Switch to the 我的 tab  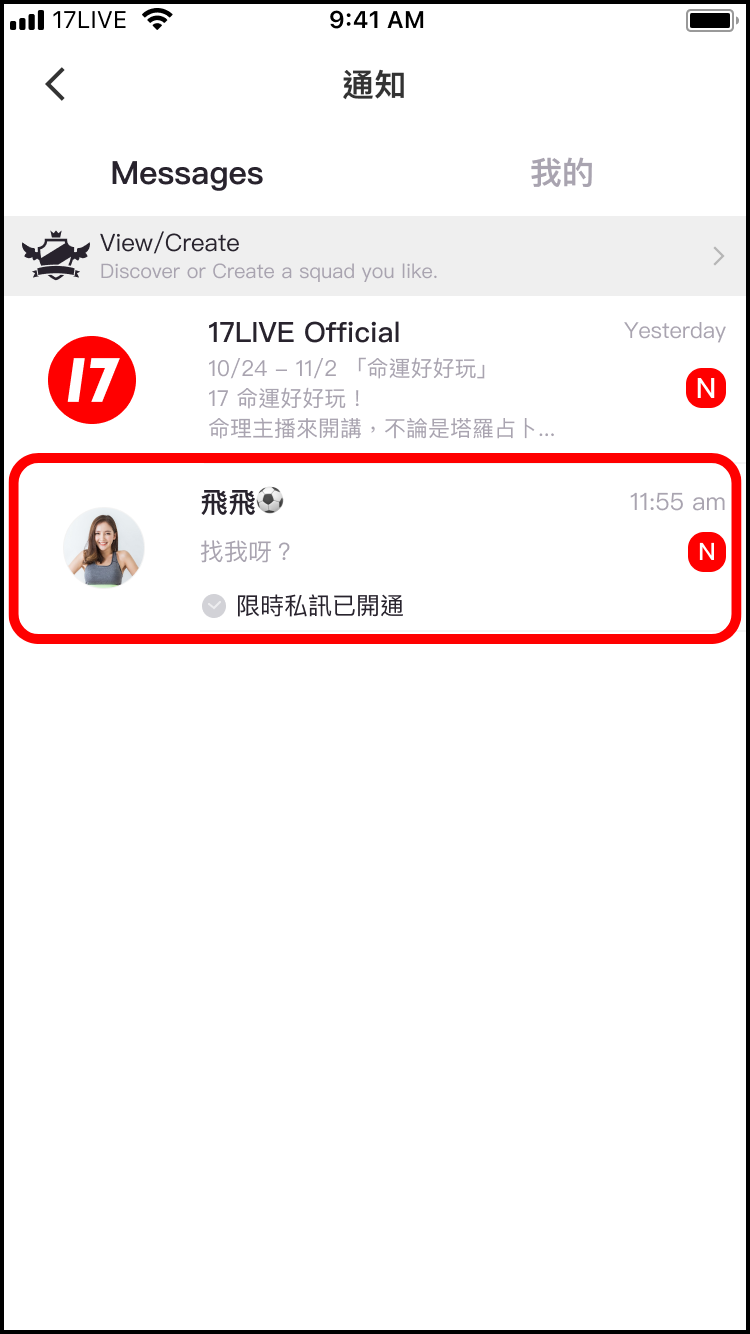[x=561, y=173]
